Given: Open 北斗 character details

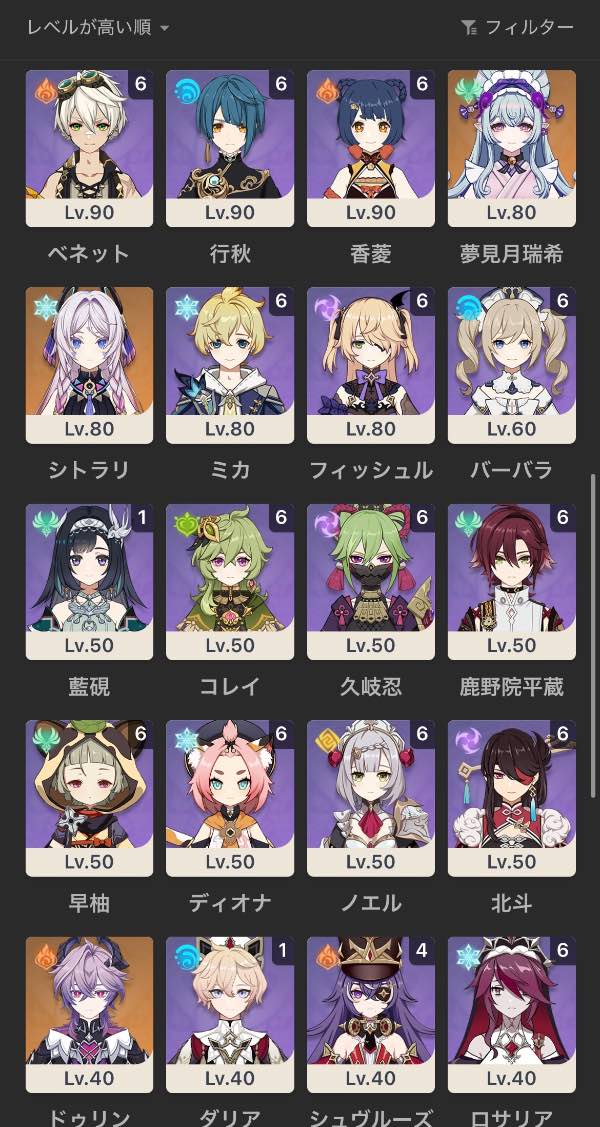Looking at the screenshot, I should pos(512,798).
